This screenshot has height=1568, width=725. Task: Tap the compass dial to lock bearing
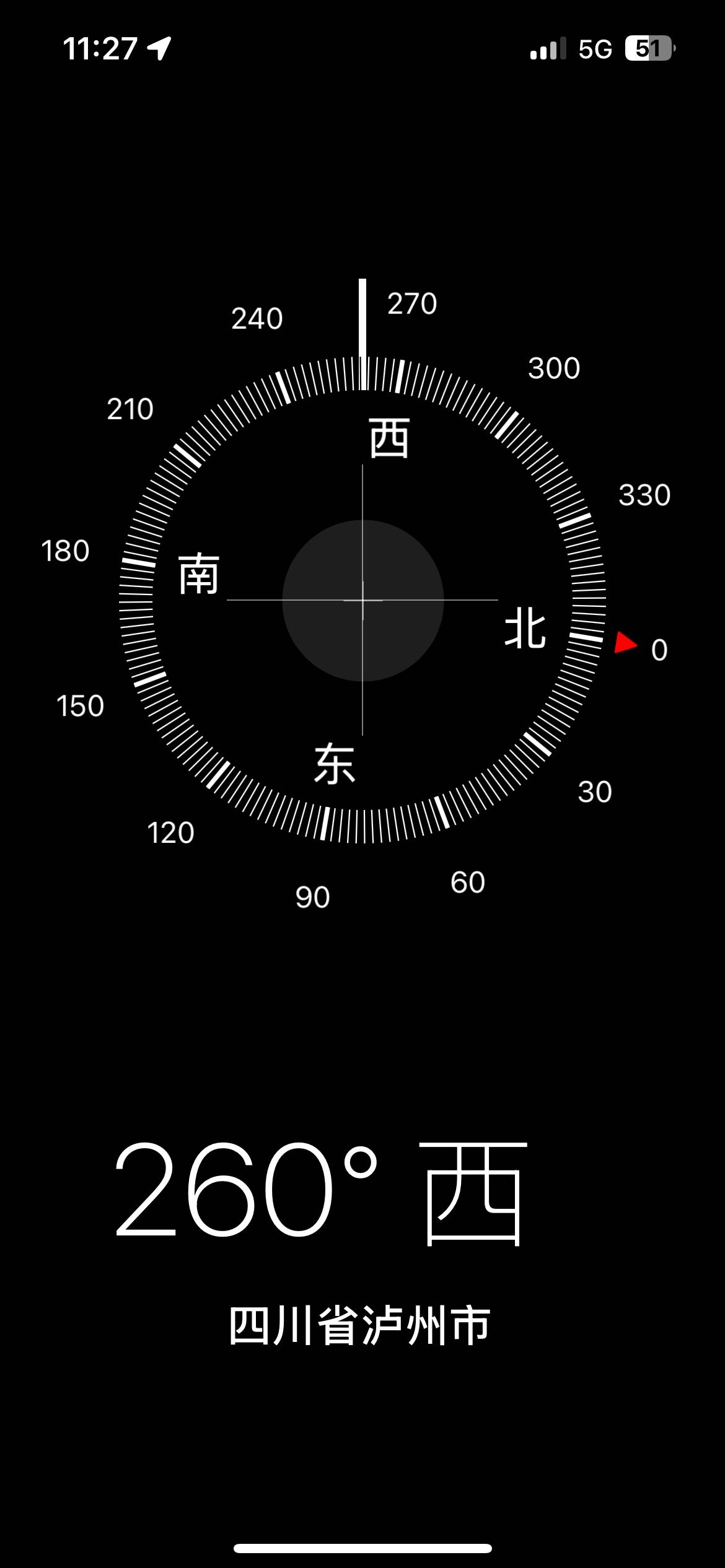pos(362,600)
